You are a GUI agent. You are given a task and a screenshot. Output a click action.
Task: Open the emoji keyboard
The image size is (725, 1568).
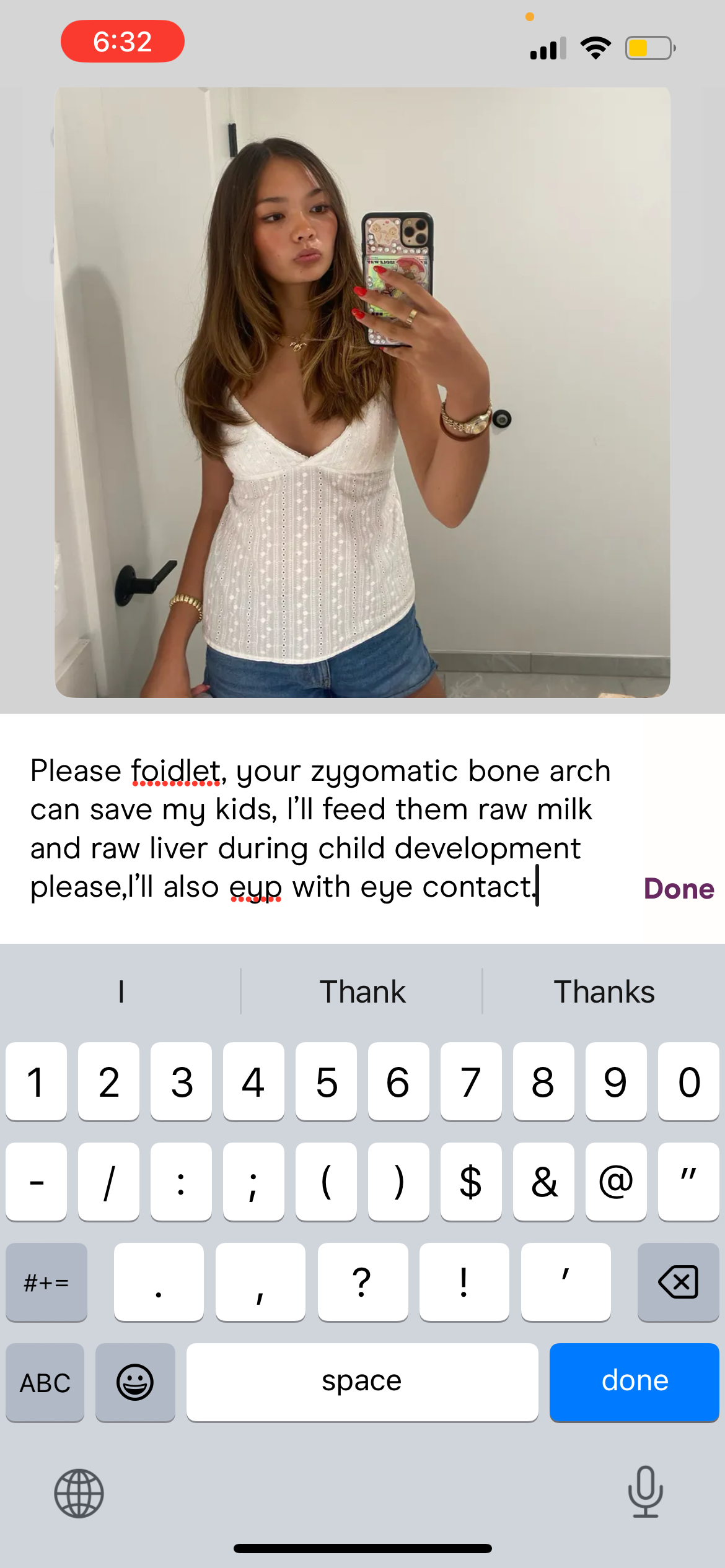pos(135,1382)
